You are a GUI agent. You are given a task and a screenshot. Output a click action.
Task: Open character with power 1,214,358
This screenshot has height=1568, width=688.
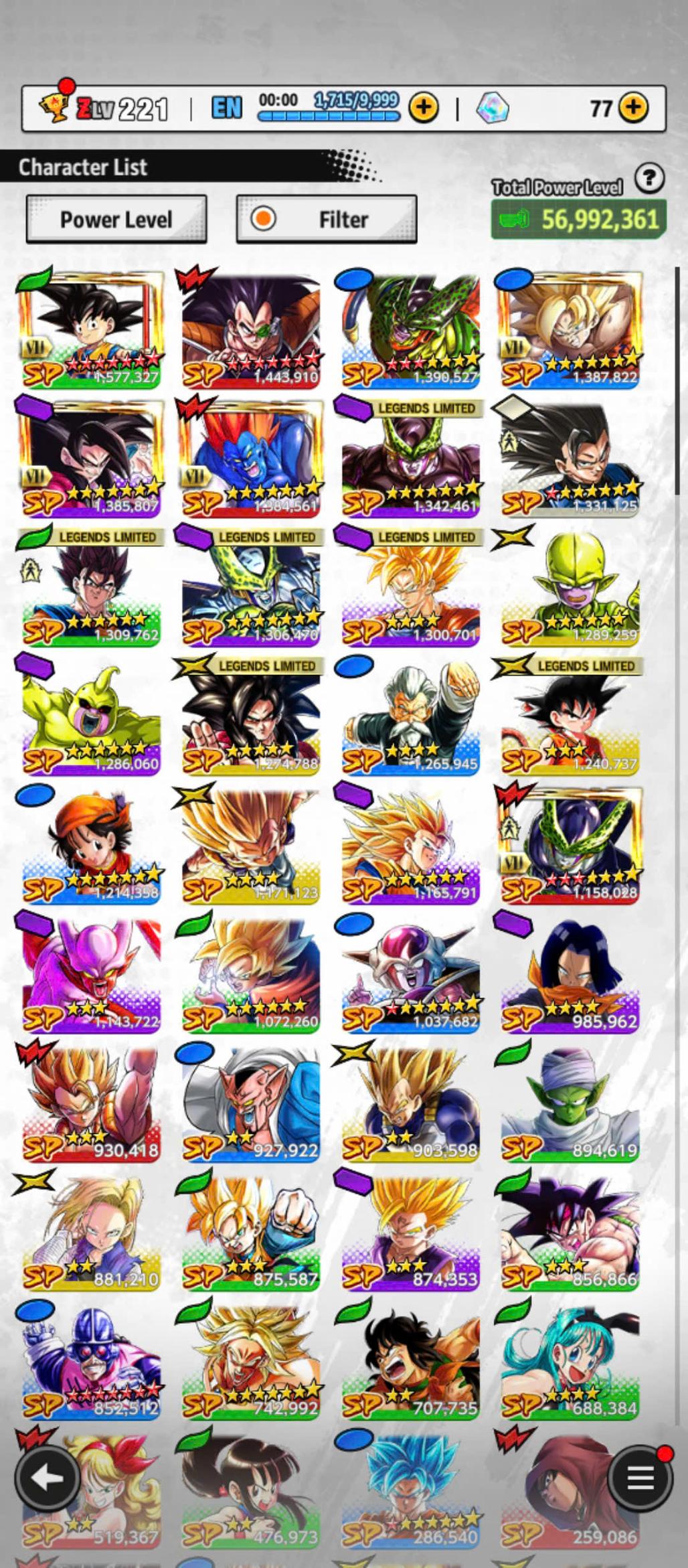90,845
